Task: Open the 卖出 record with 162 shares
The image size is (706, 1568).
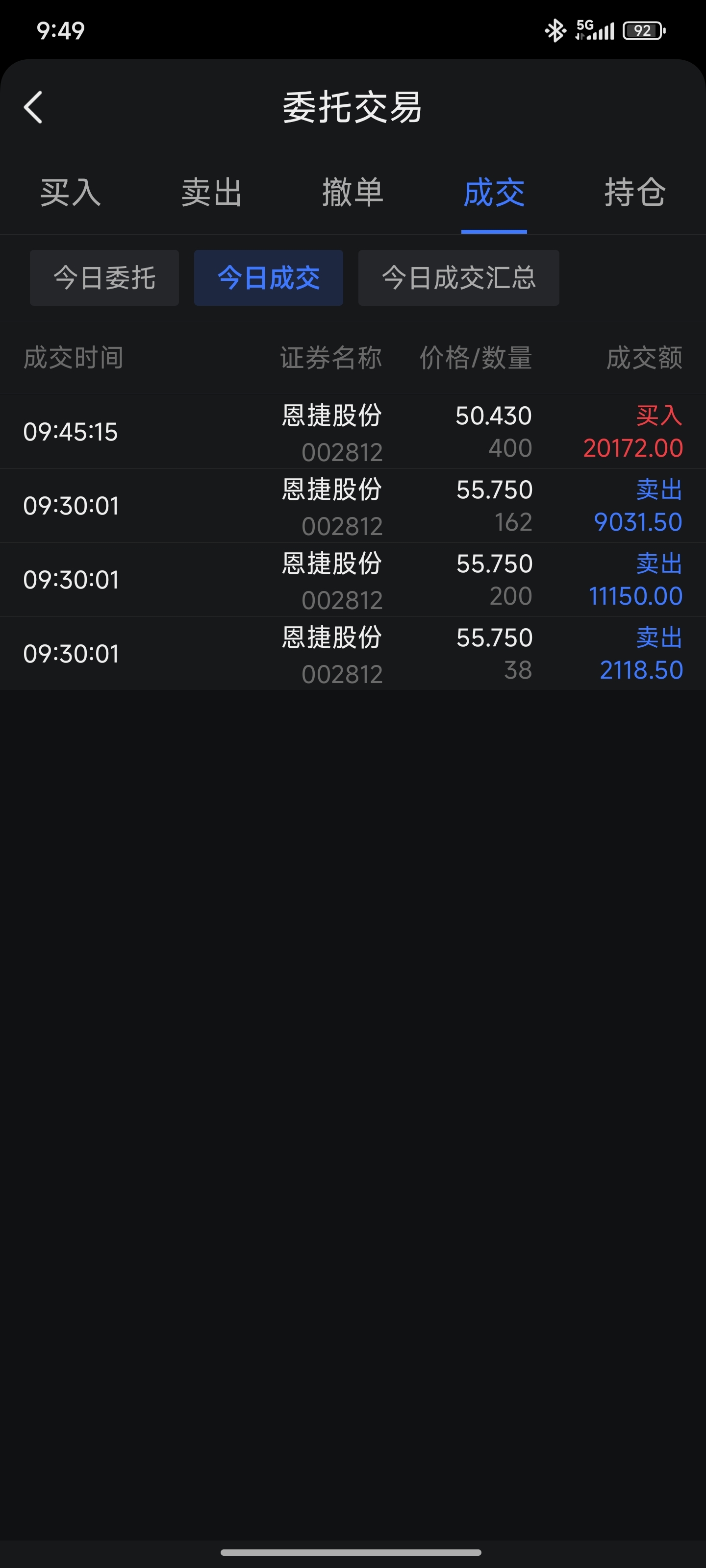Action: [353, 506]
